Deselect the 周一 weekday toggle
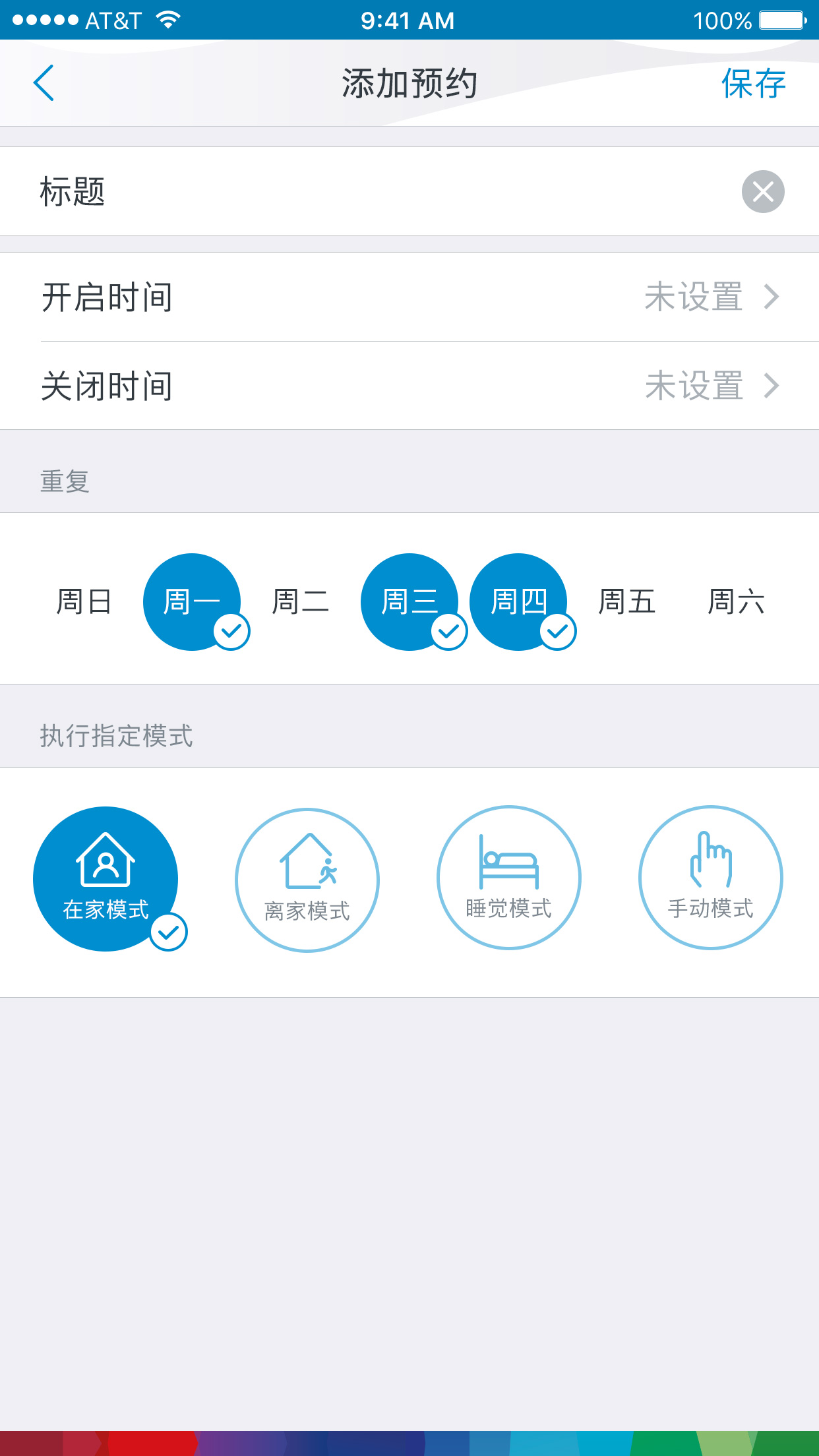 [x=193, y=601]
